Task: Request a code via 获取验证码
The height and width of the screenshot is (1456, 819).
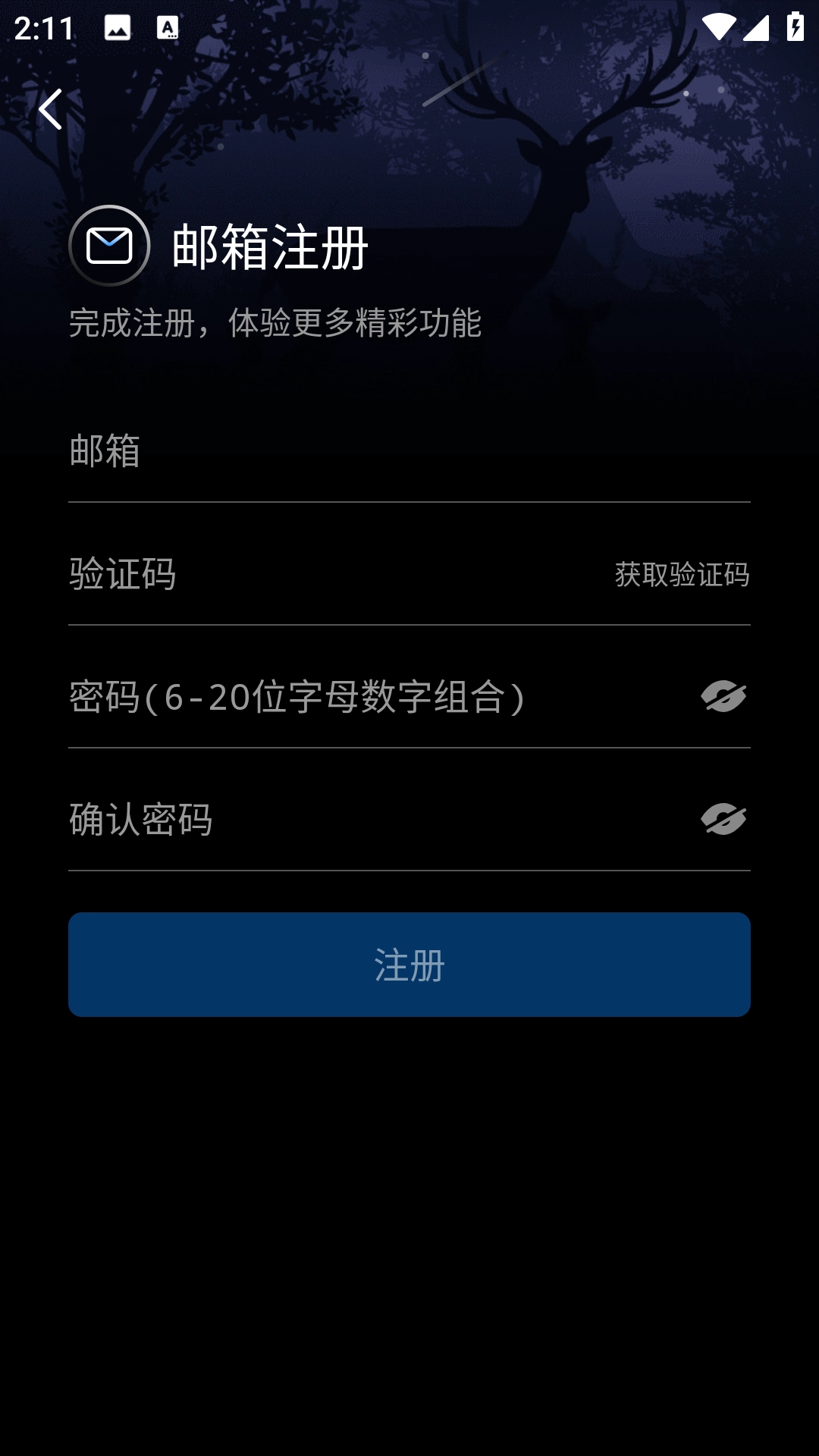Action: pyautogui.click(x=682, y=574)
